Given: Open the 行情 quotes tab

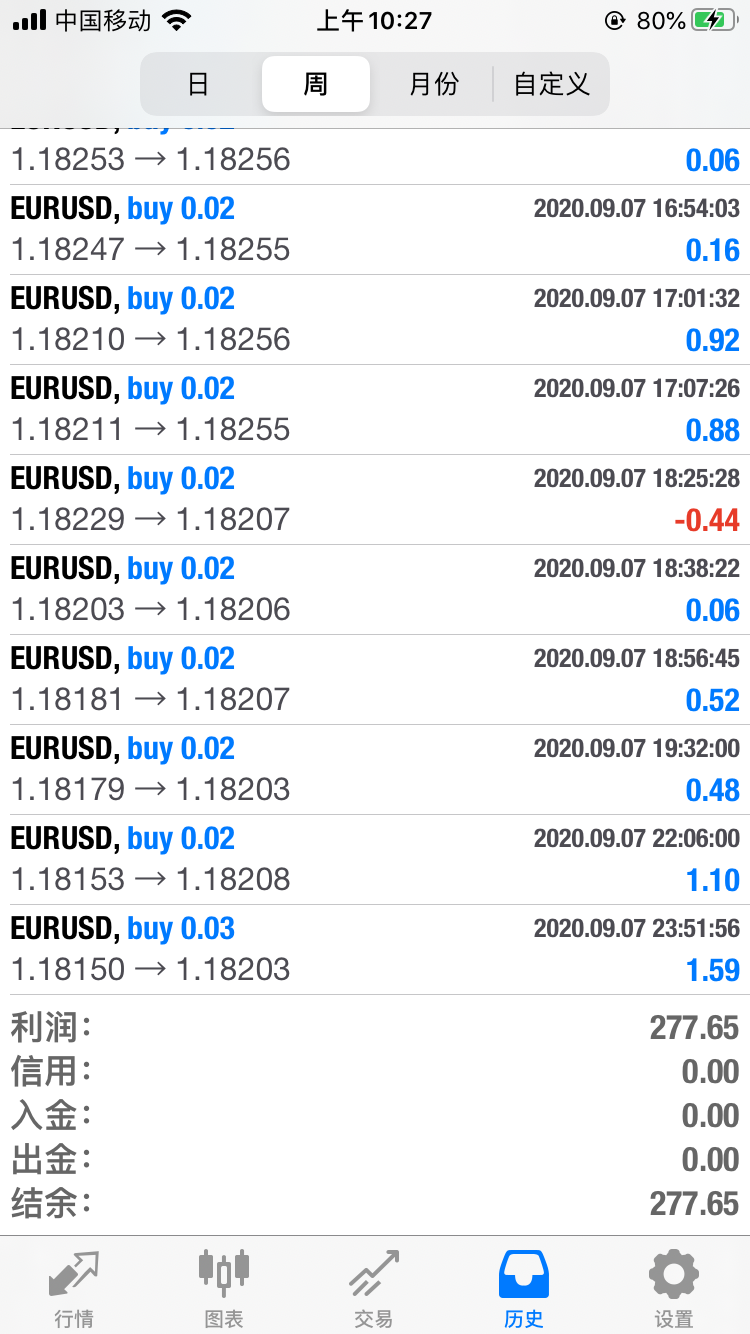Looking at the screenshot, I should click(75, 1288).
